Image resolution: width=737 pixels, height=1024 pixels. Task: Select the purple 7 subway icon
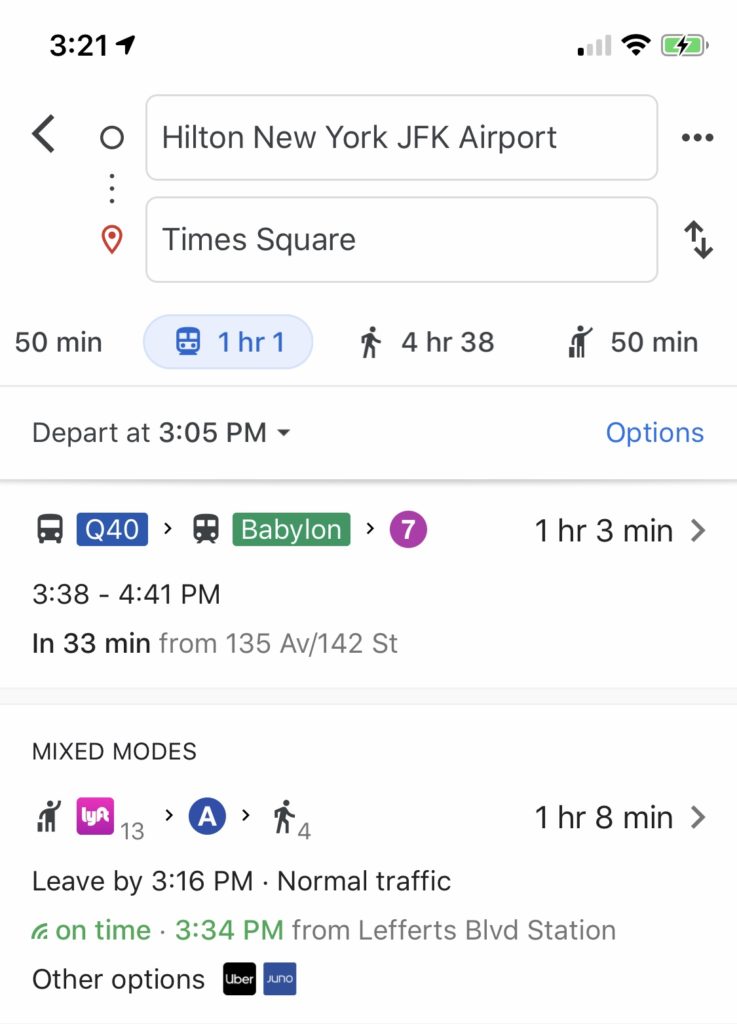[407, 530]
